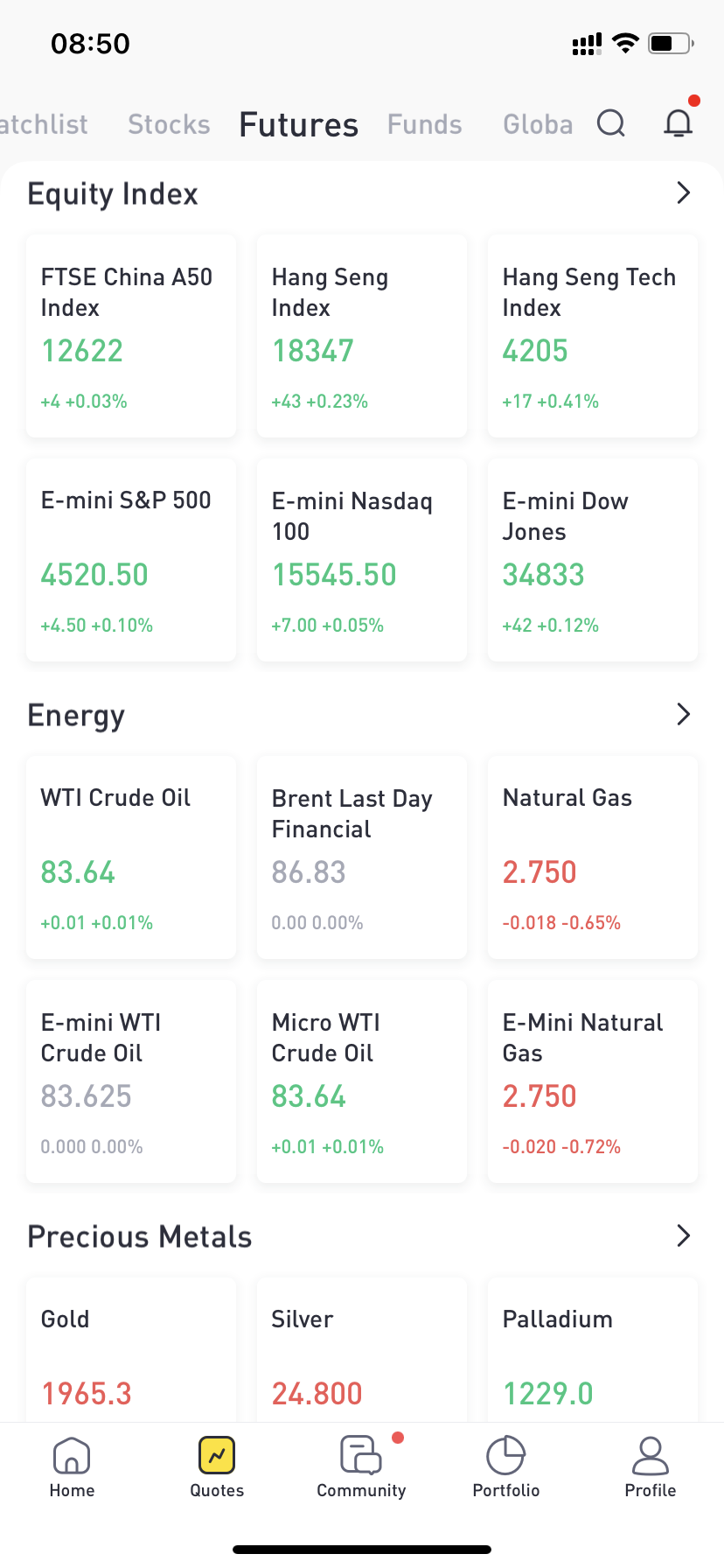Viewport: 724px width, 1568px height.
Task: Open Brent Last Day Financial card
Action: (362, 857)
